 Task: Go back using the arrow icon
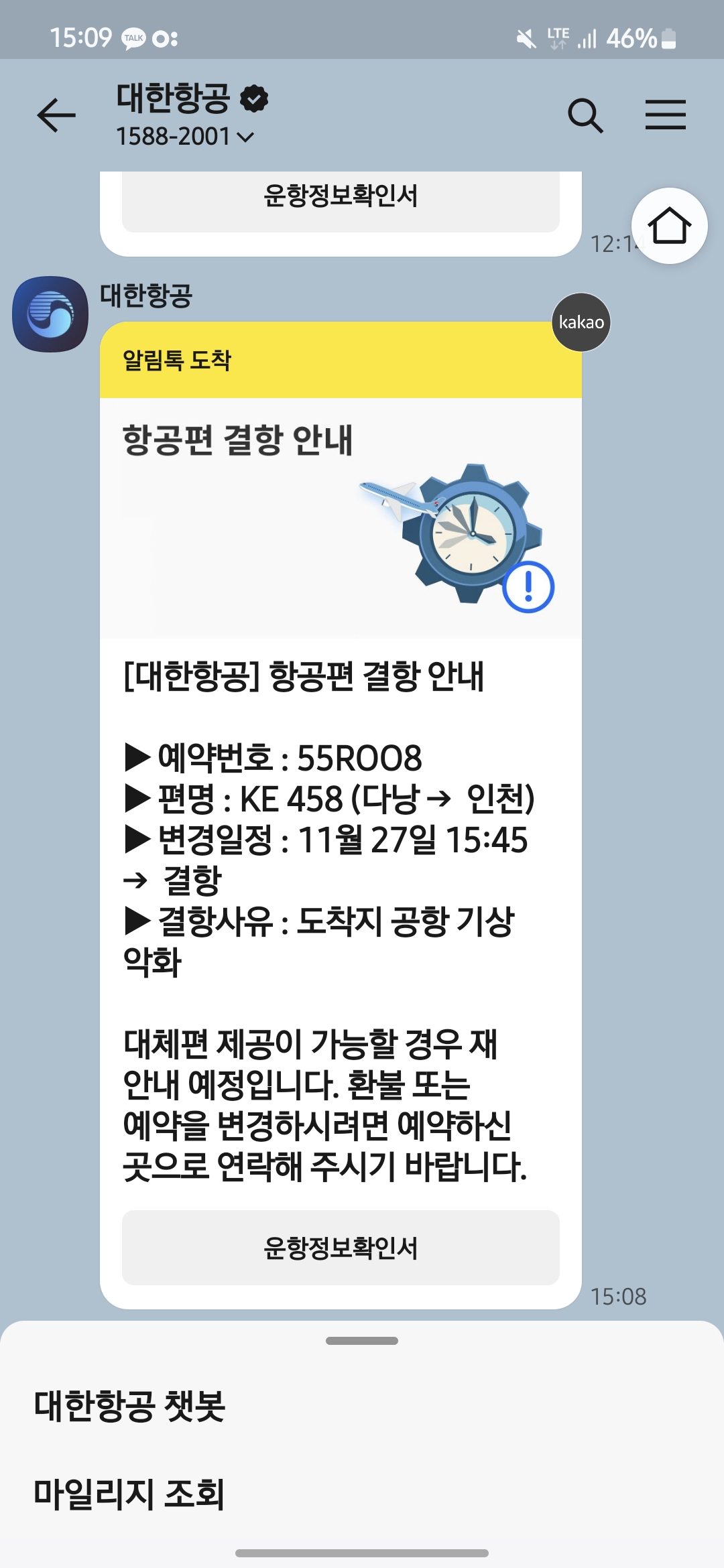[x=56, y=115]
